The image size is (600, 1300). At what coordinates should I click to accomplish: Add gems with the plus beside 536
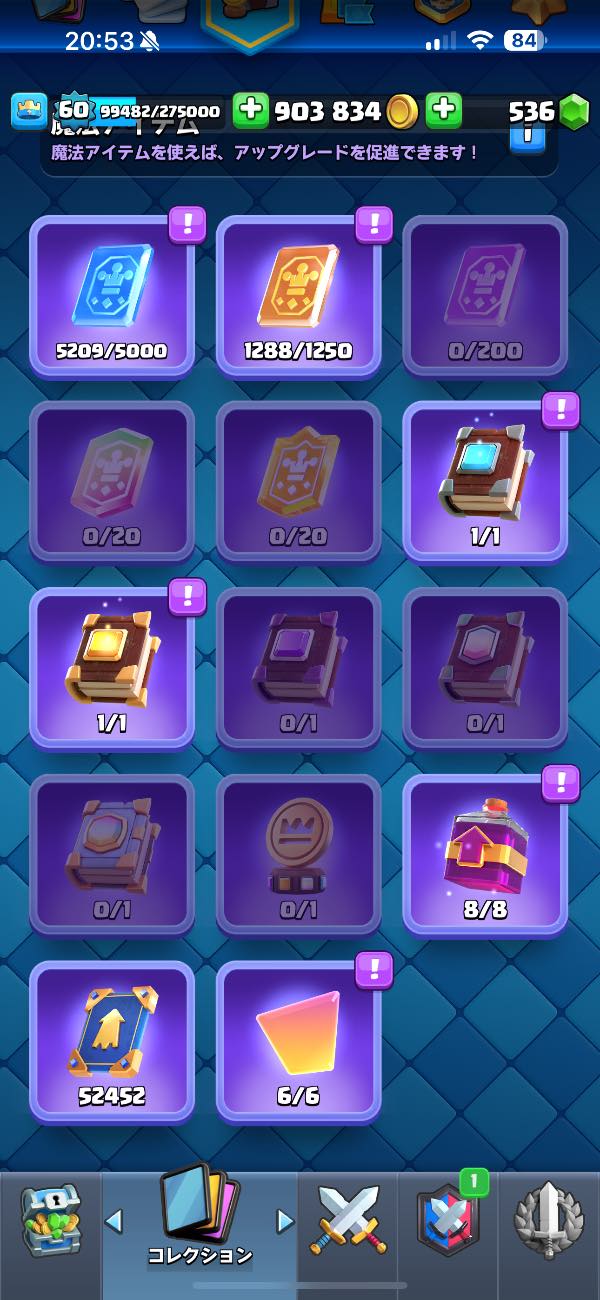click(444, 110)
